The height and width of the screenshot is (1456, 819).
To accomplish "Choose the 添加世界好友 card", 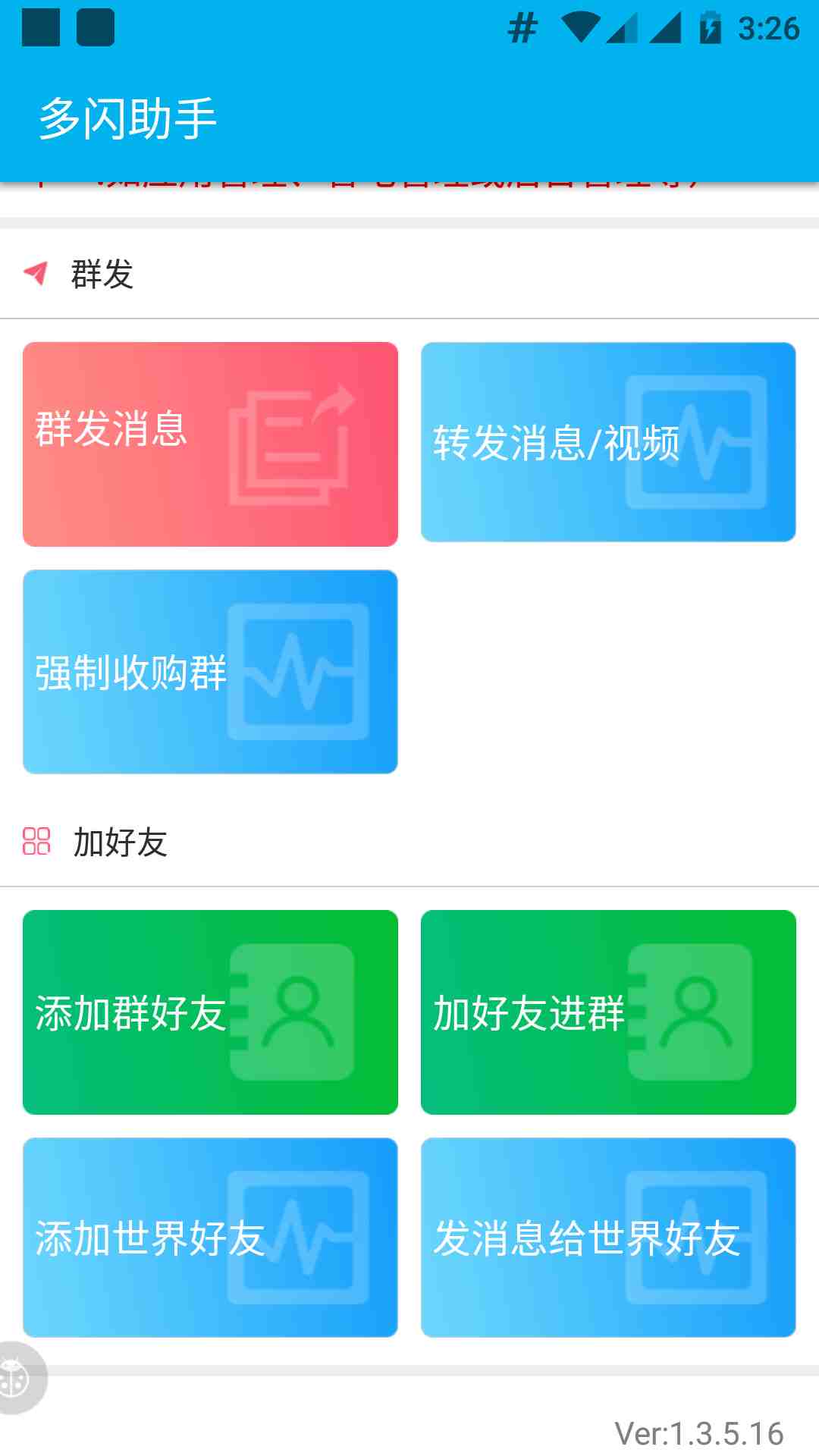I will pos(210,1237).
